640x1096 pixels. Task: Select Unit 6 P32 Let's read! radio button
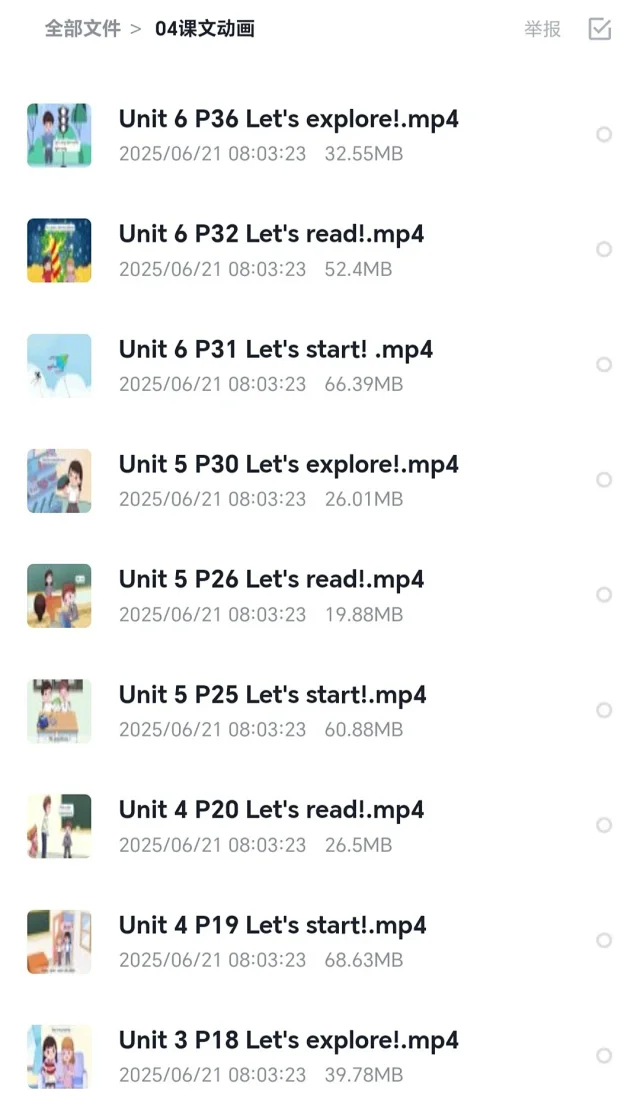604,249
